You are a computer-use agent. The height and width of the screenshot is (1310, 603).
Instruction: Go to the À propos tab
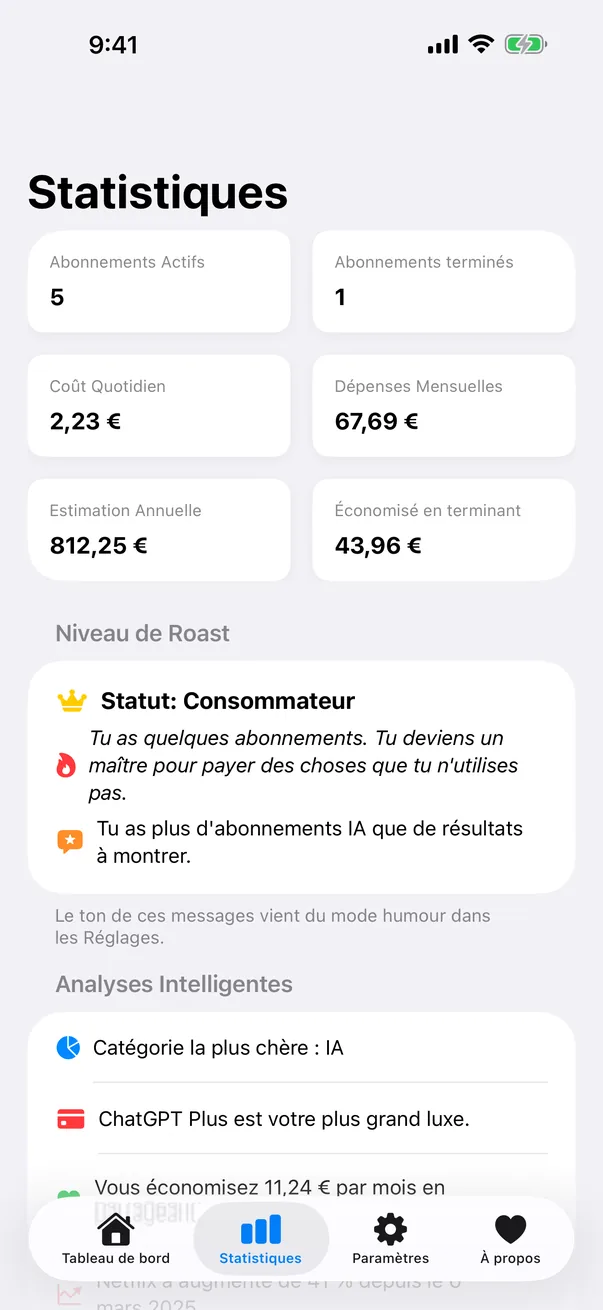coord(510,1239)
